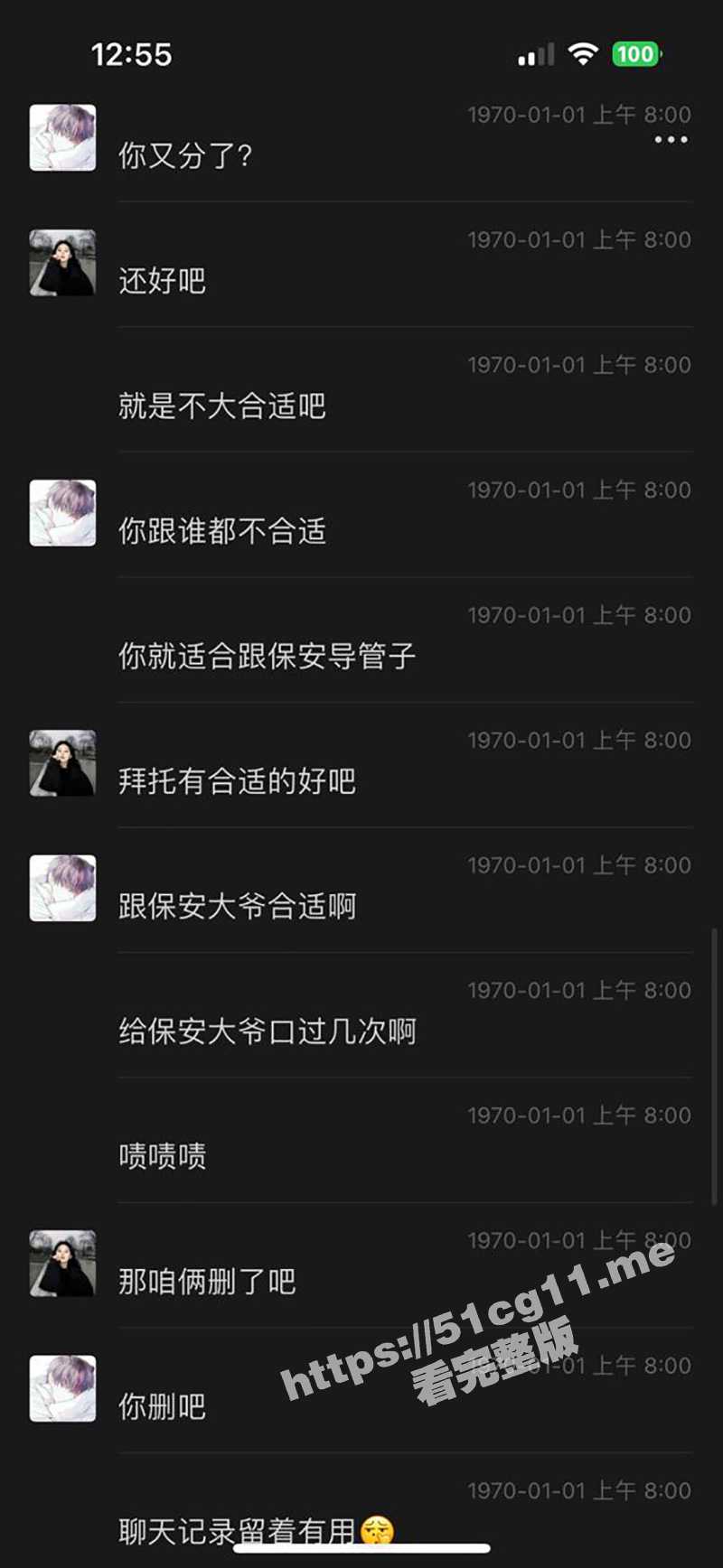Tap the avatar beside 拜托有合适的好吧

pyautogui.click(x=62, y=763)
